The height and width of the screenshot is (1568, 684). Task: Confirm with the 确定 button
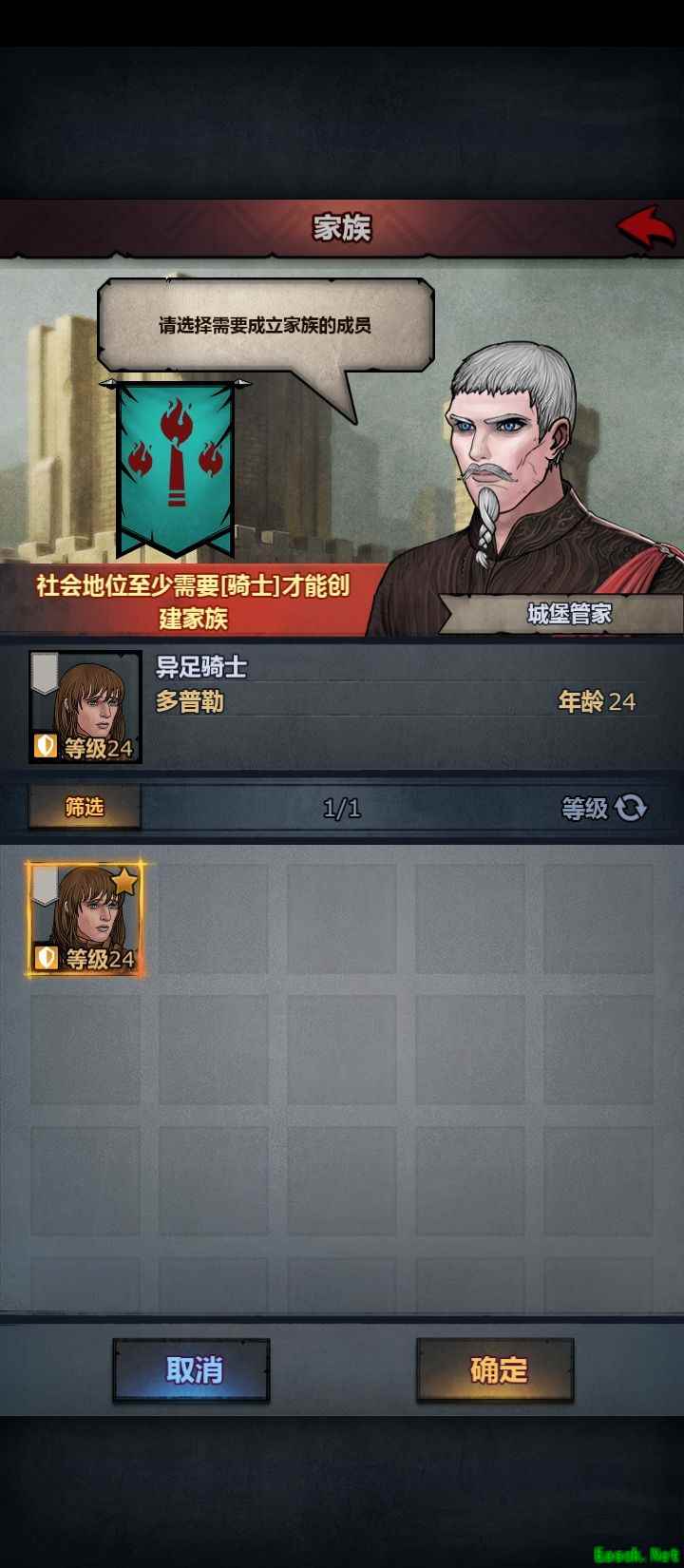[x=495, y=1370]
